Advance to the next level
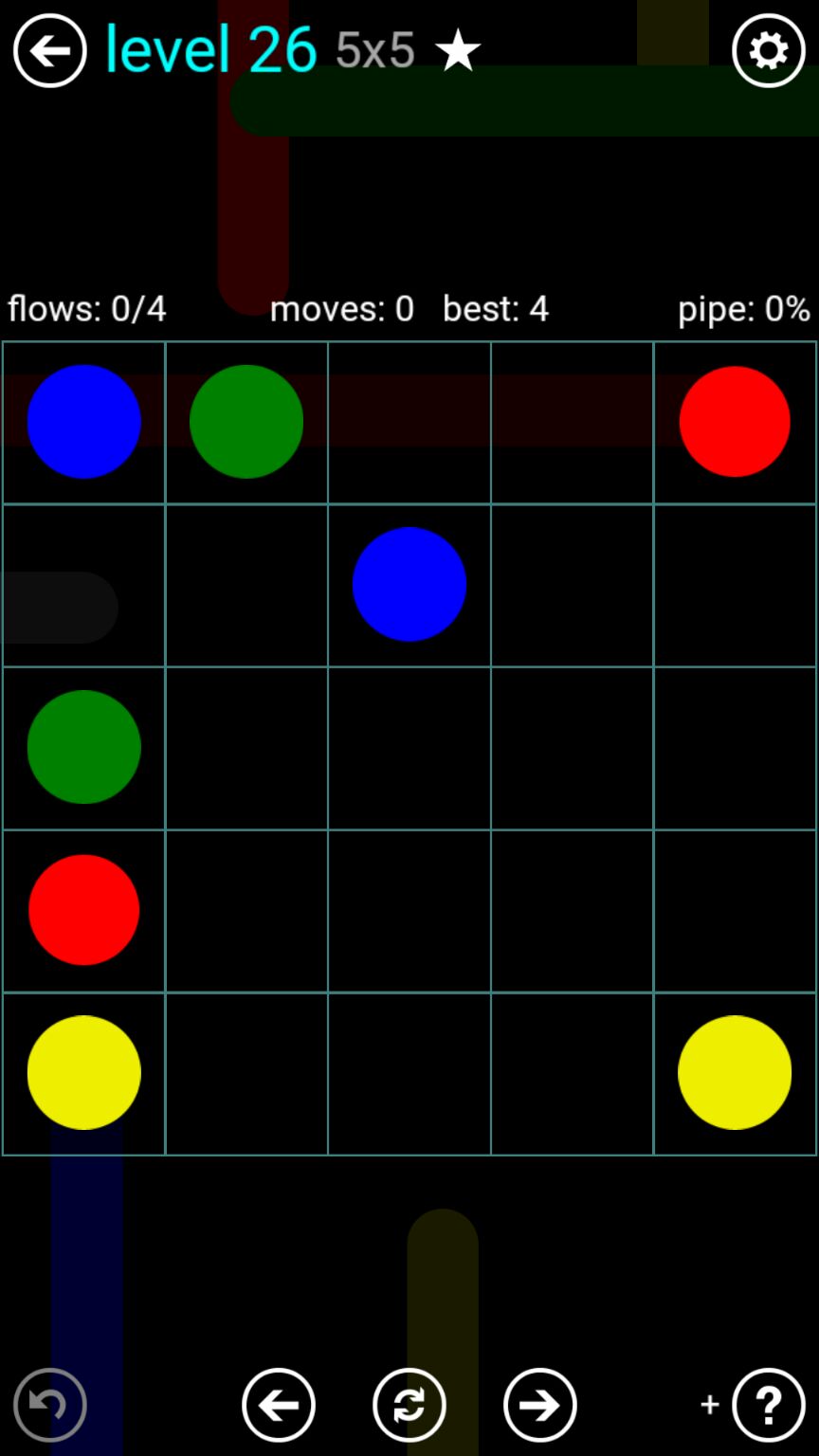Screen dimensions: 819x1456 [539, 1404]
